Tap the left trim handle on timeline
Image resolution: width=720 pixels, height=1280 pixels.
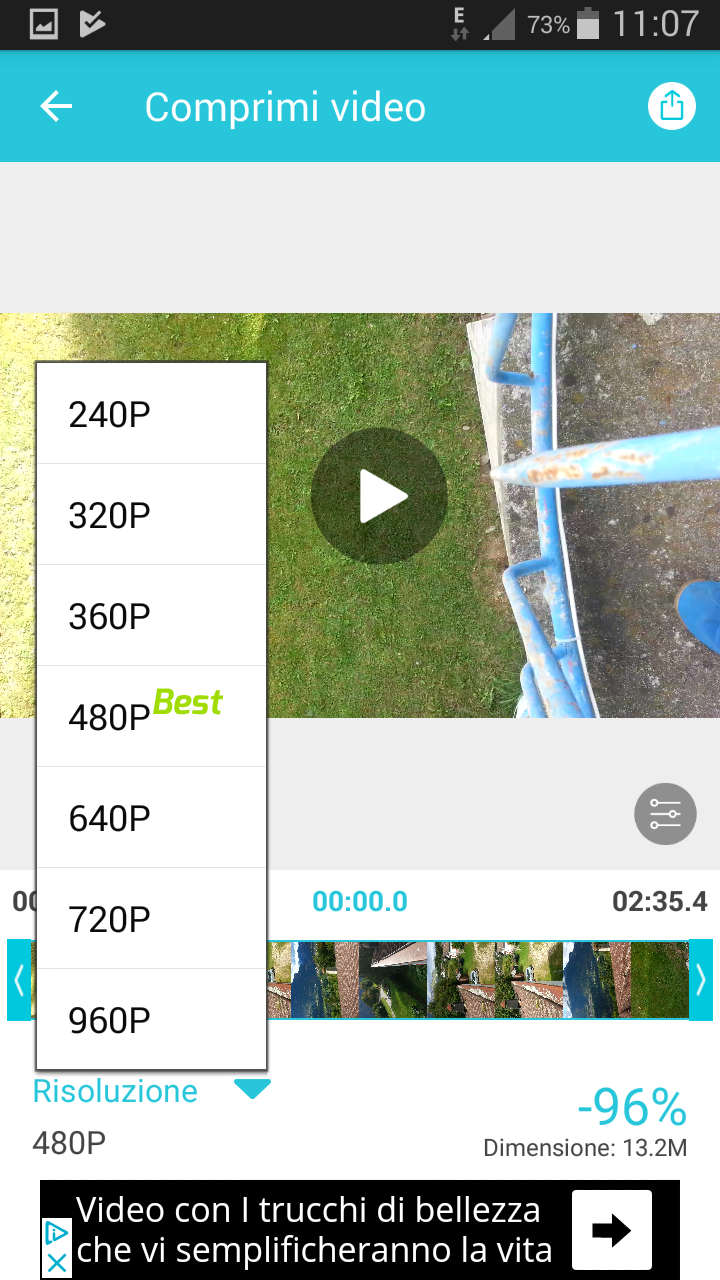tap(19, 980)
